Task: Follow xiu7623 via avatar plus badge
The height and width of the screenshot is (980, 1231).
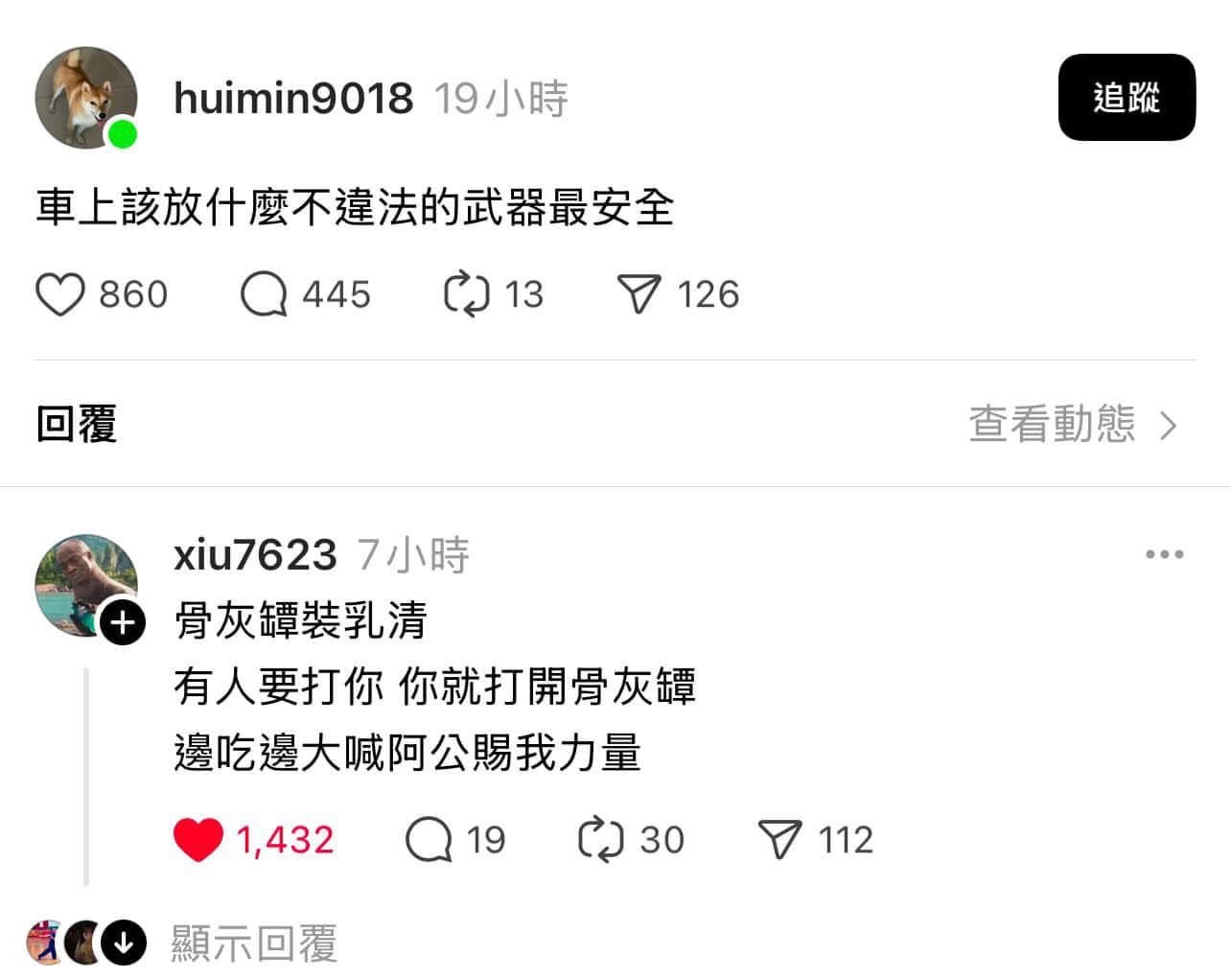Action: [123, 624]
